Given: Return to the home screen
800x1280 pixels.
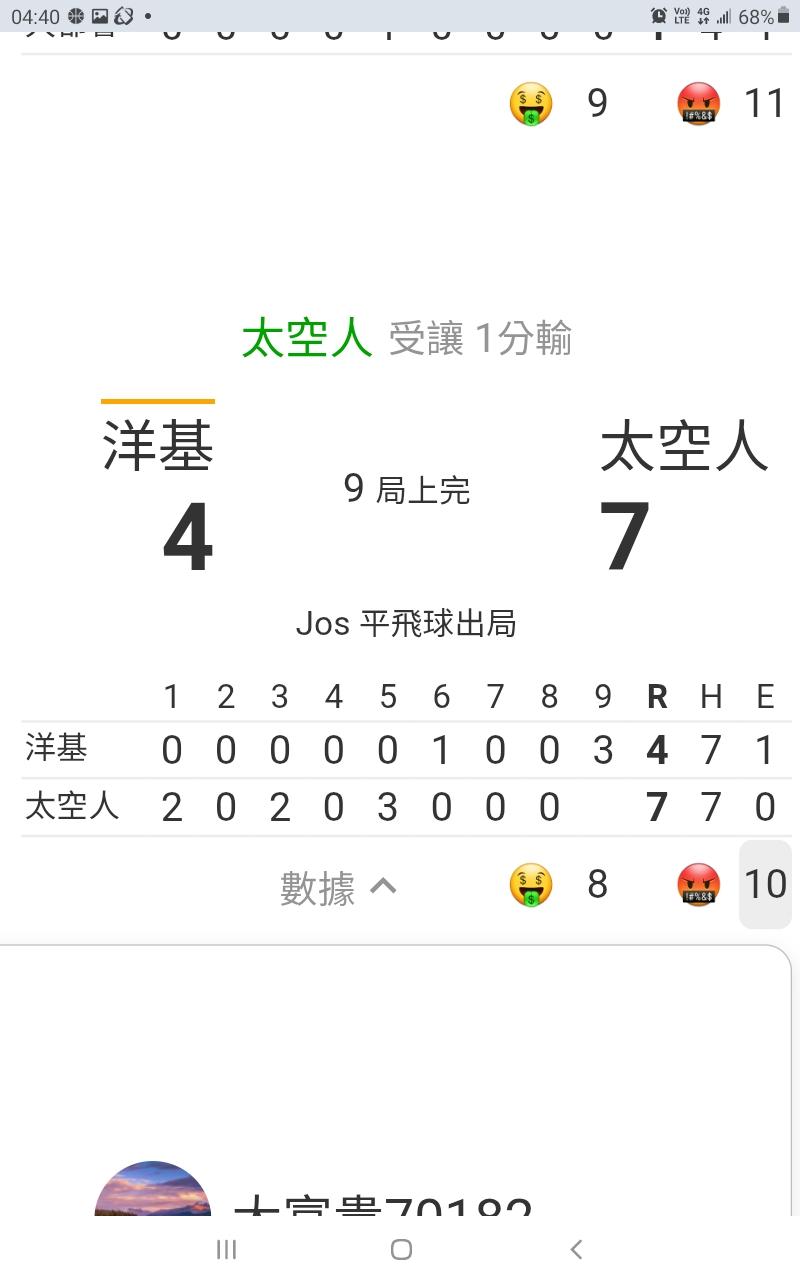Looking at the screenshot, I should coord(401,1249).
